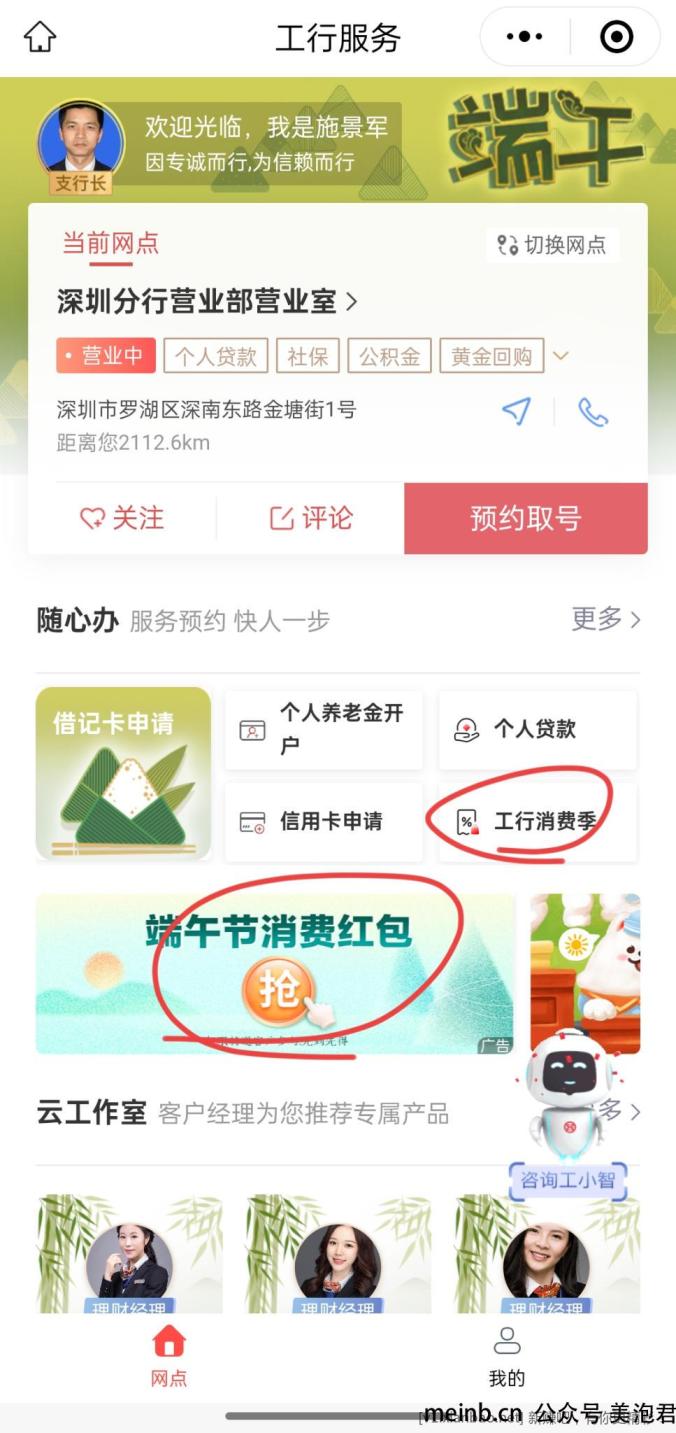Open 工行消费季
This screenshot has width=676, height=1433.
(x=537, y=822)
